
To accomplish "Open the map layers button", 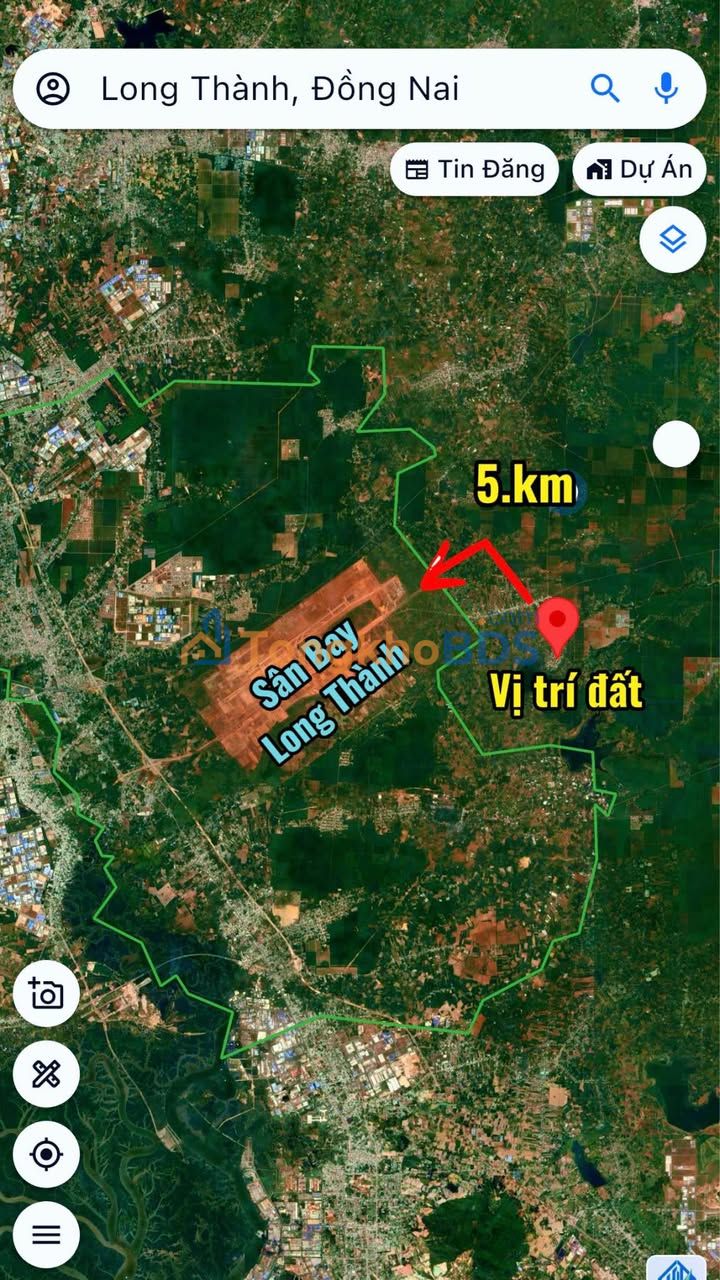I will 673,240.
